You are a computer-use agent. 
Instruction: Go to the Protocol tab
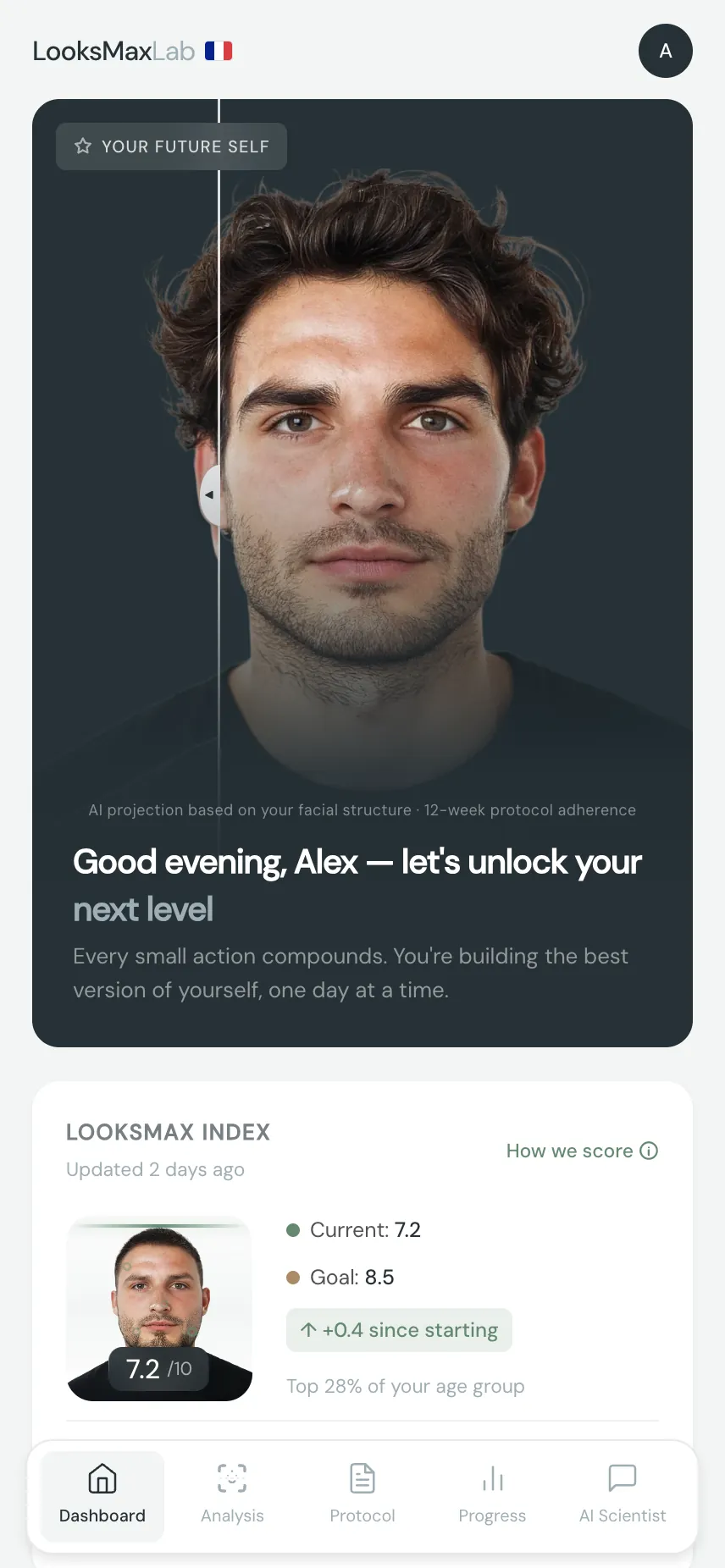pyautogui.click(x=362, y=1495)
